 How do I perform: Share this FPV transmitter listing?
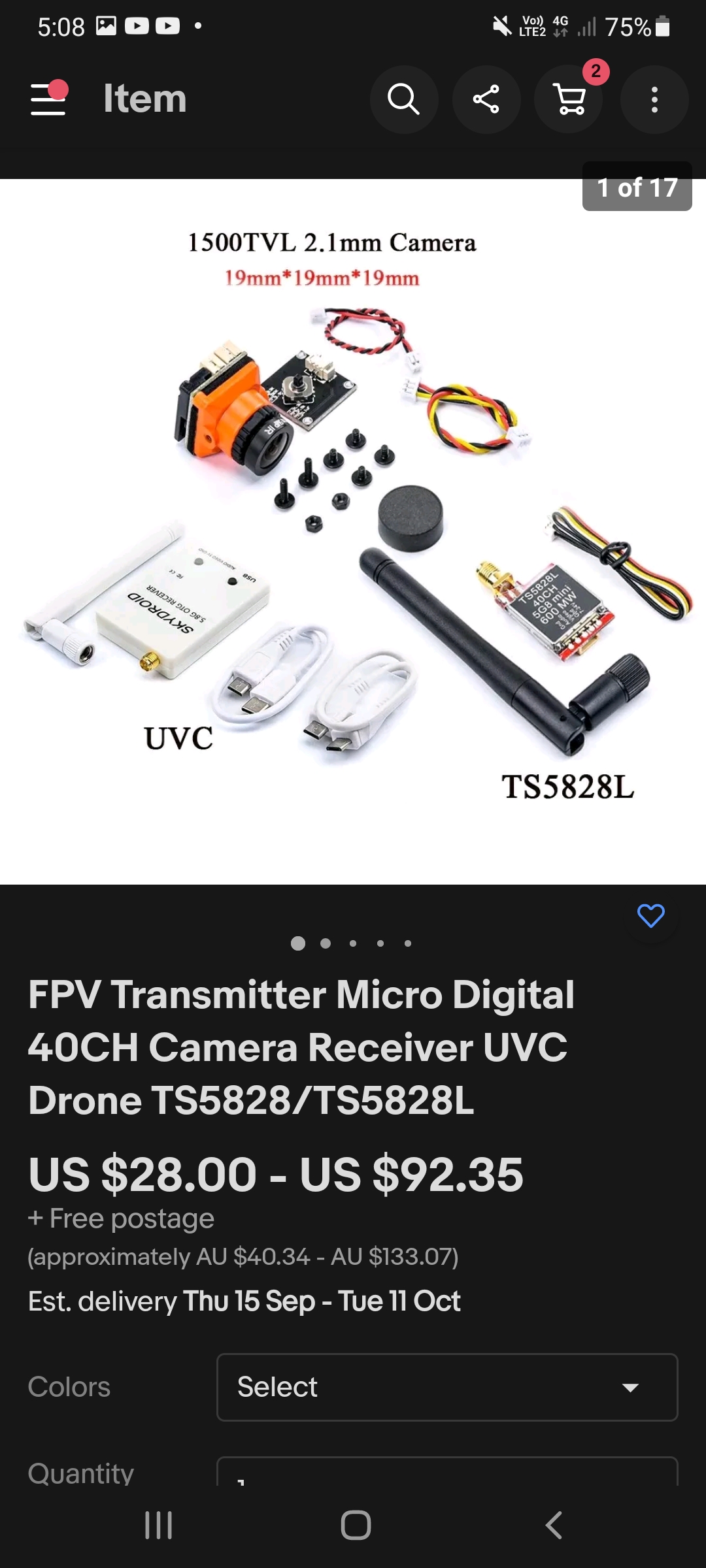pos(486,99)
